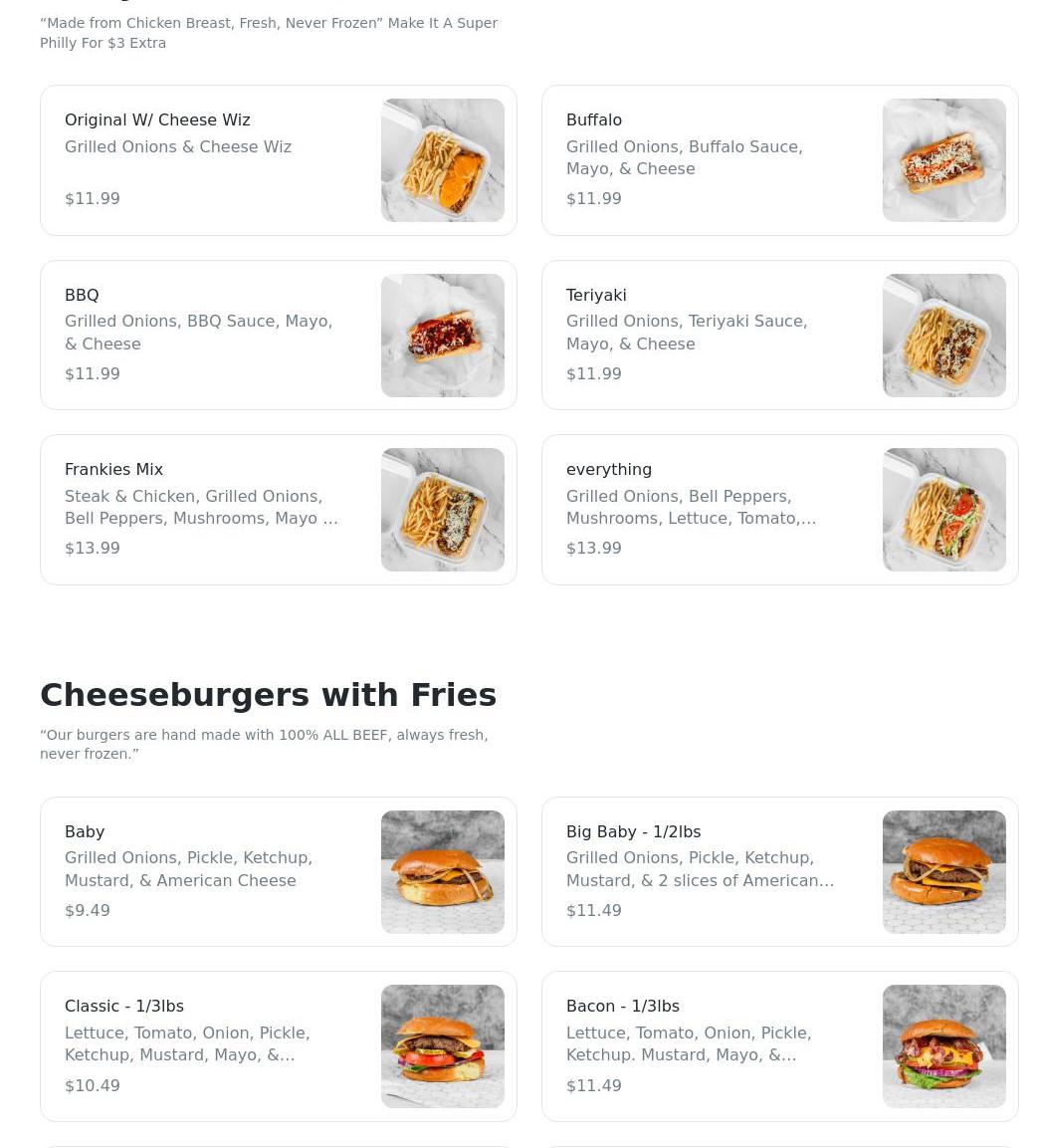Choose the Bacon - 1/3lbs burger
Screen dimensions: 1039x1148
pyautogui.click(x=779, y=1045)
